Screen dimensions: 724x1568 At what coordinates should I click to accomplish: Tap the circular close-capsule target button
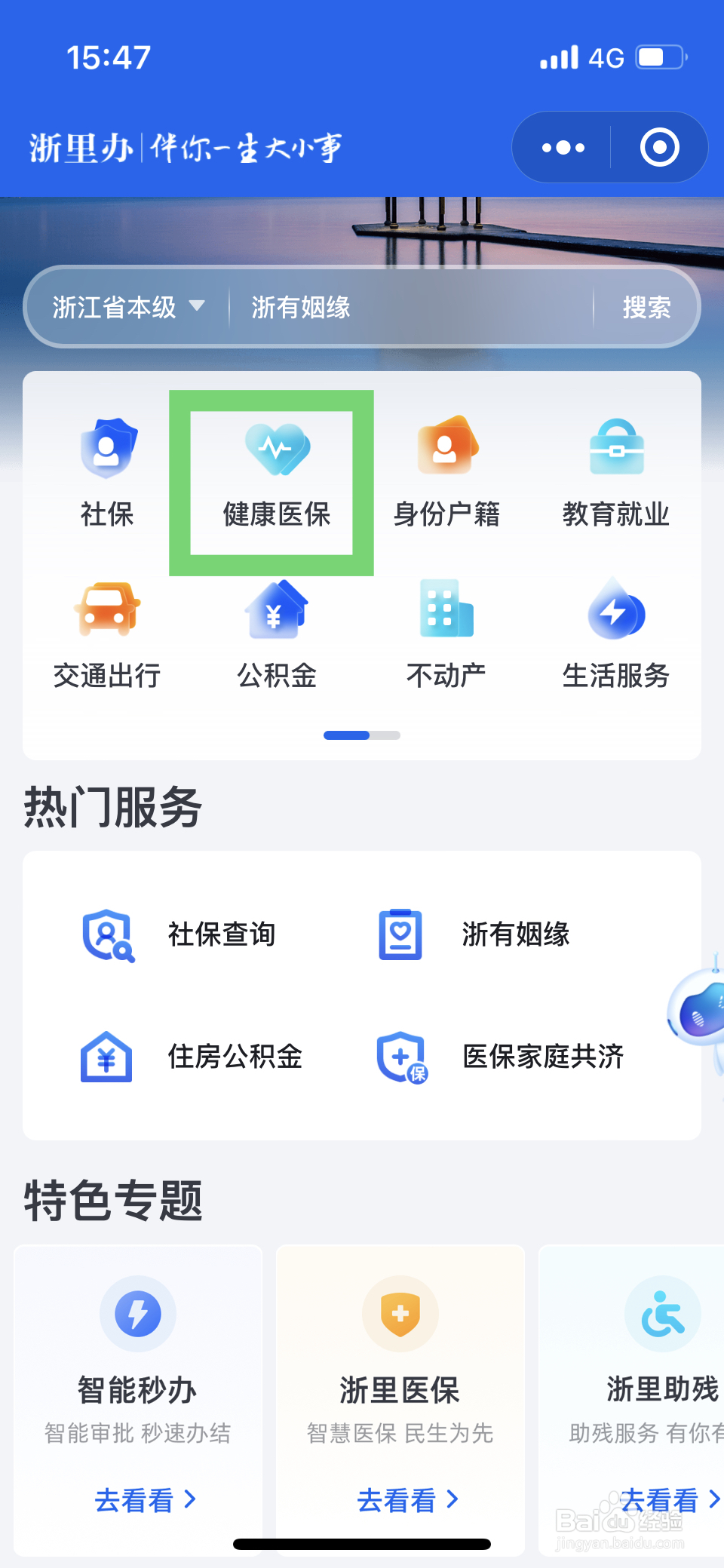[x=658, y=147]
